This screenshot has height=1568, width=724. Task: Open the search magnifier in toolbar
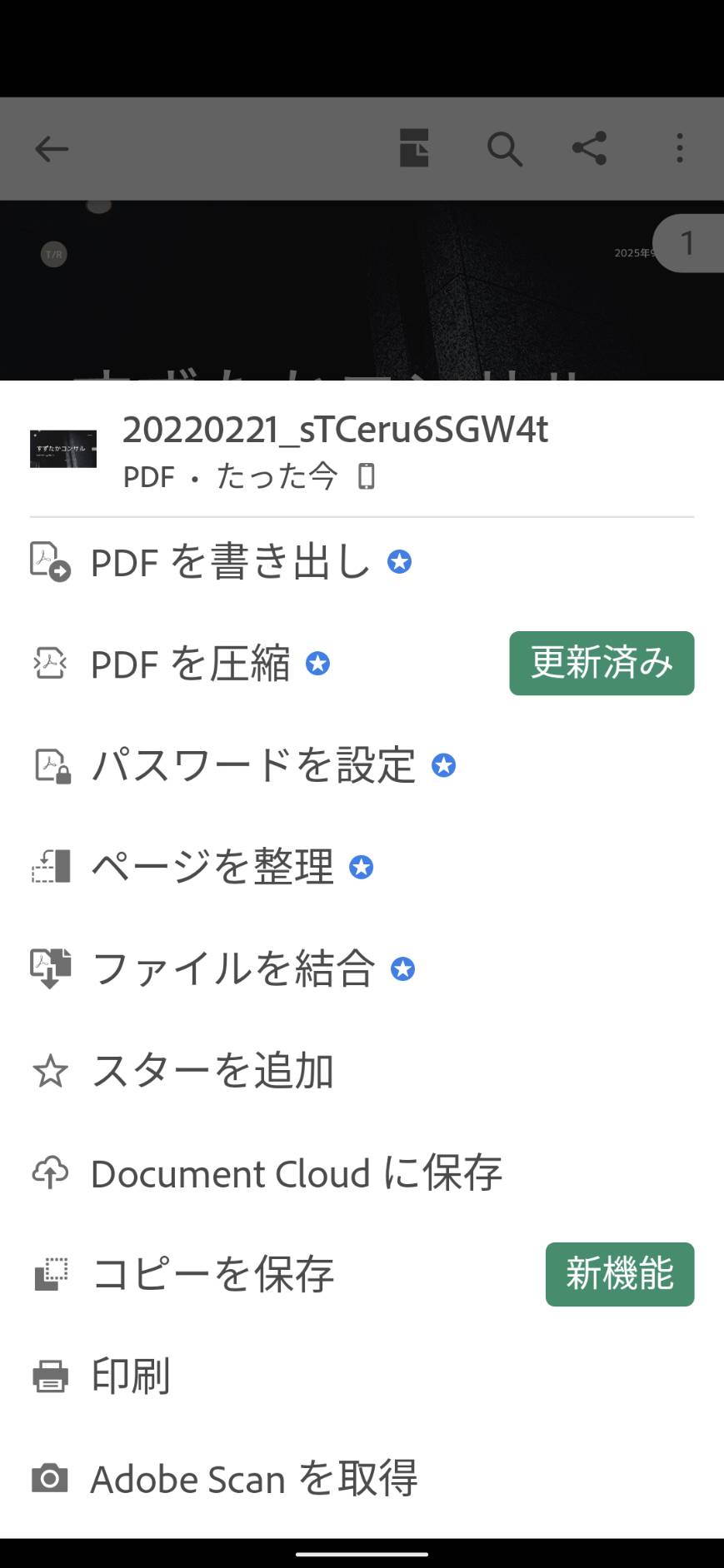point(505,149)
